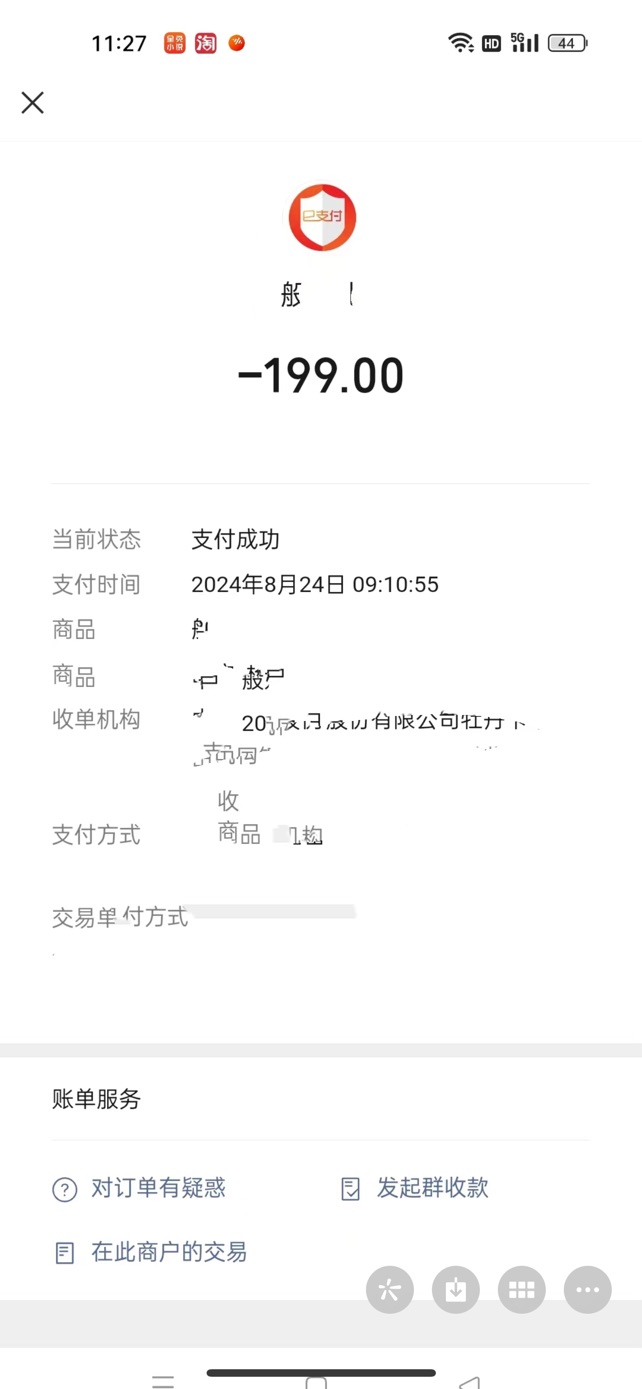Start a group collection via 发起群收款
Screen dimensions: 642x1389
(414, 1188)
